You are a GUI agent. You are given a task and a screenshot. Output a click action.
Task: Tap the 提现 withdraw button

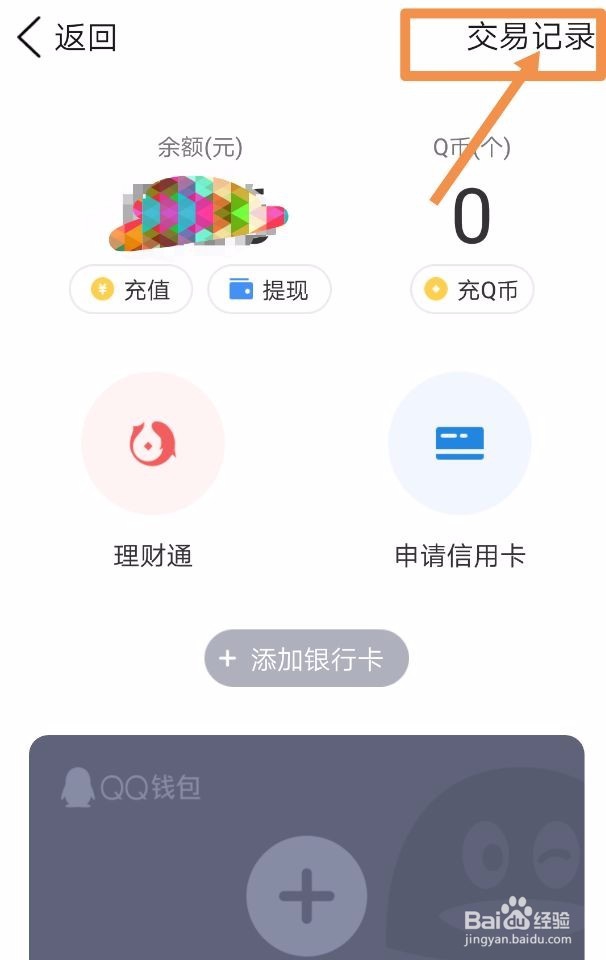click(269, 290)
